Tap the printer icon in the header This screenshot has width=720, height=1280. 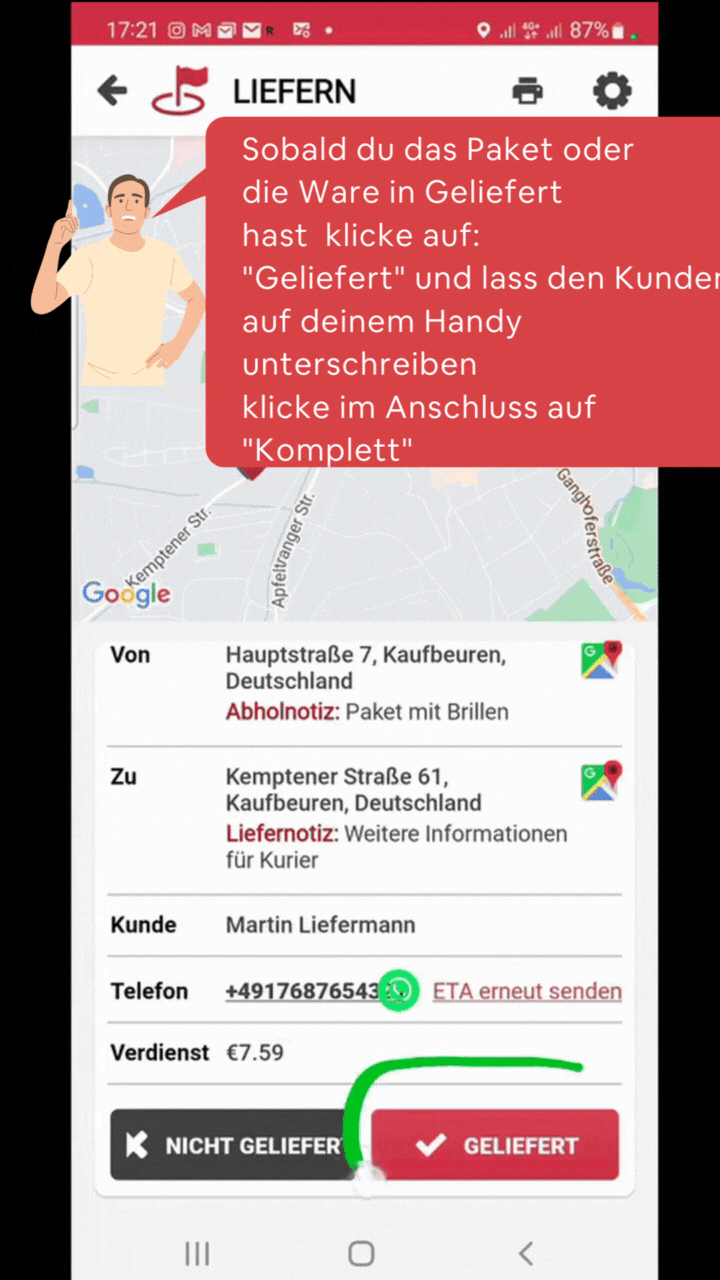coord(527,91)
